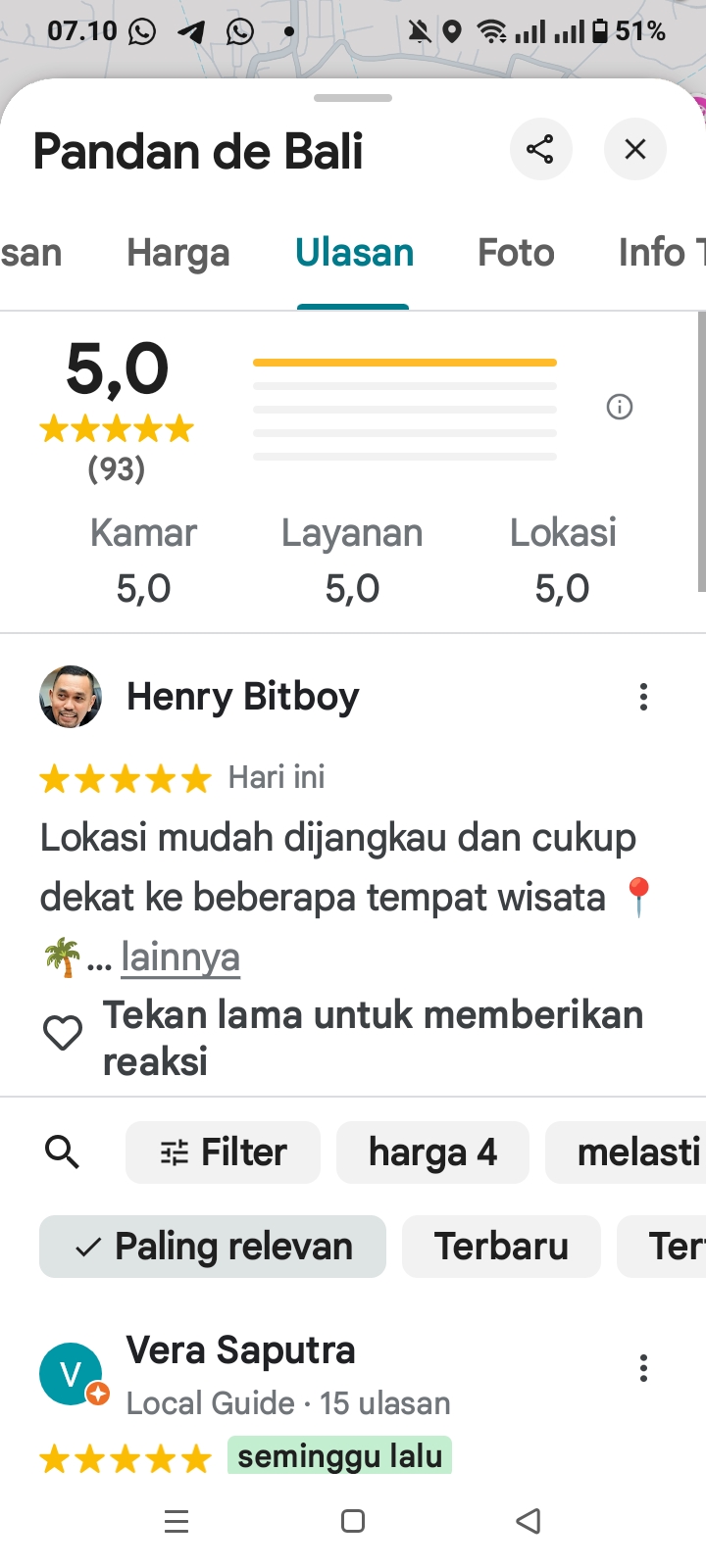This screenshot has height=1568, width=706.
Task: Open the options menu on Vera Saputra's review
Action: [x=643, y=1368]
